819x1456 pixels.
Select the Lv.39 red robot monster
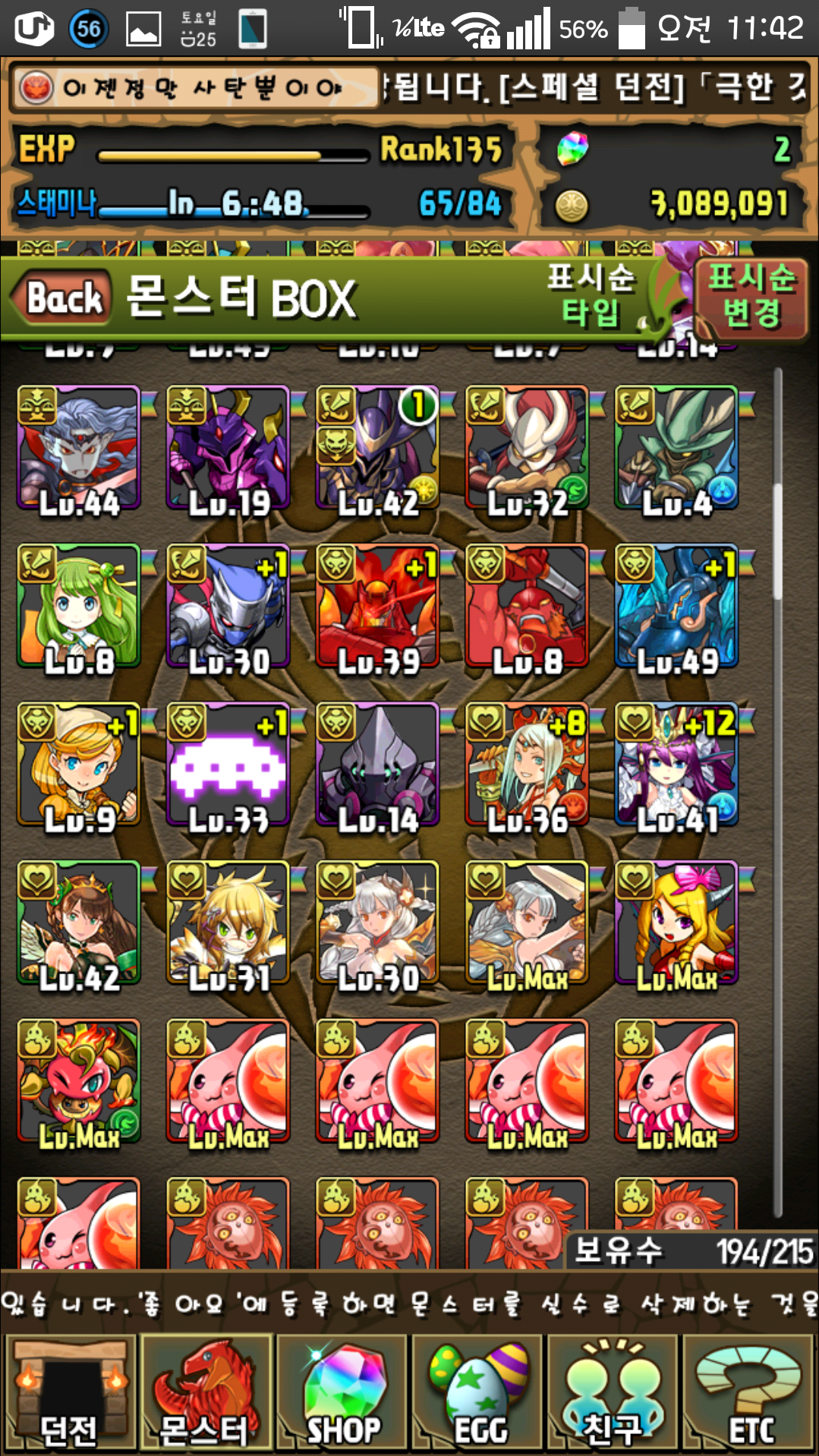point(377,607)
